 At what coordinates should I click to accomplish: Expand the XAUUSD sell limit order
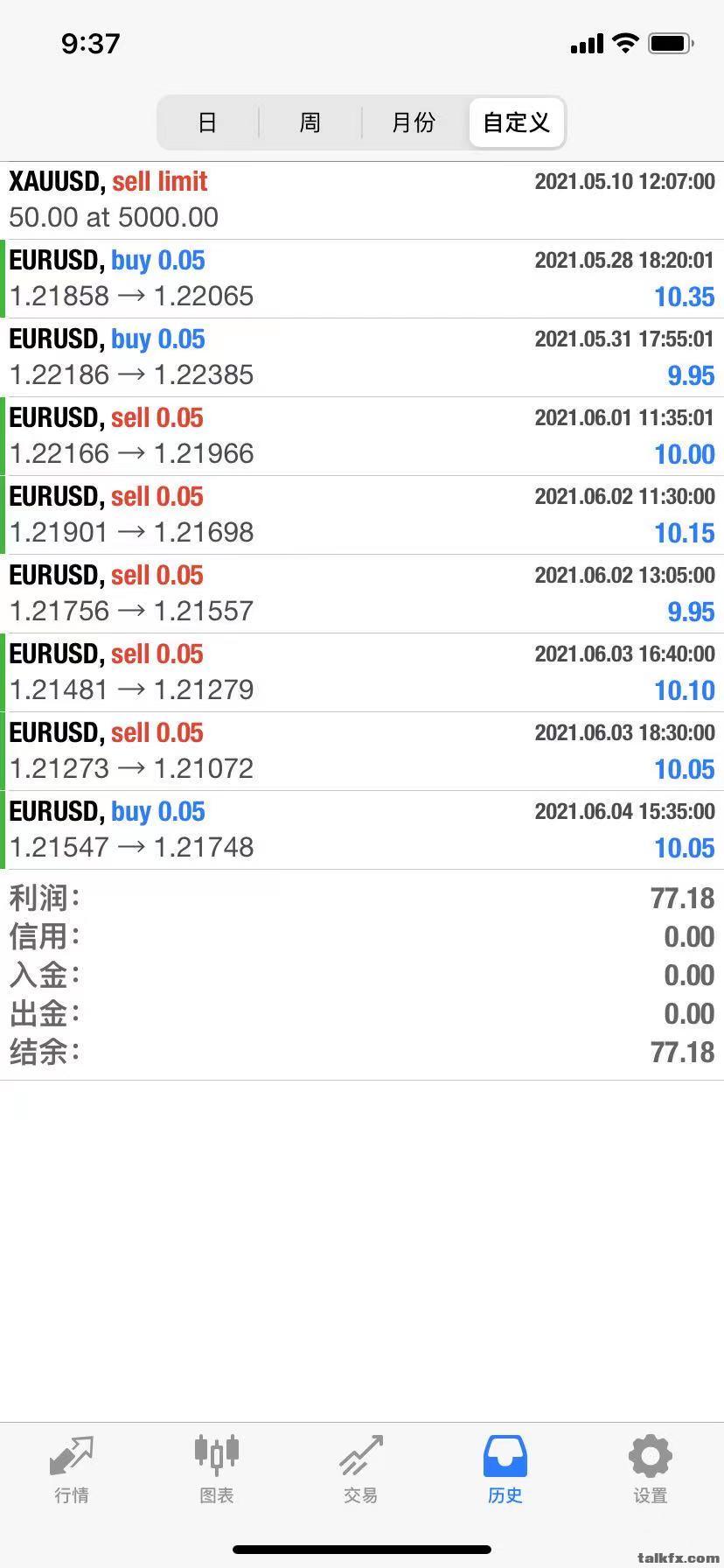tap(362, 199)
